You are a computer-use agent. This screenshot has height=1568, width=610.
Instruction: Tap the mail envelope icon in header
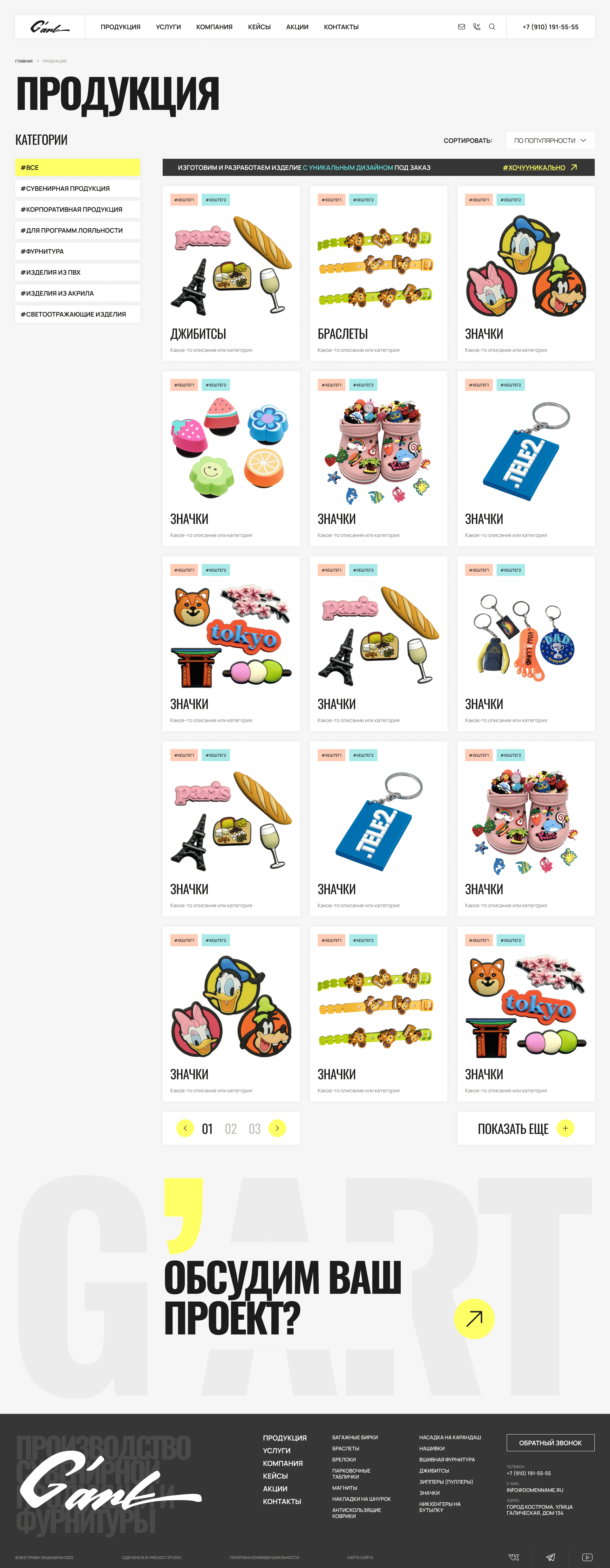(x=461, y=27)
